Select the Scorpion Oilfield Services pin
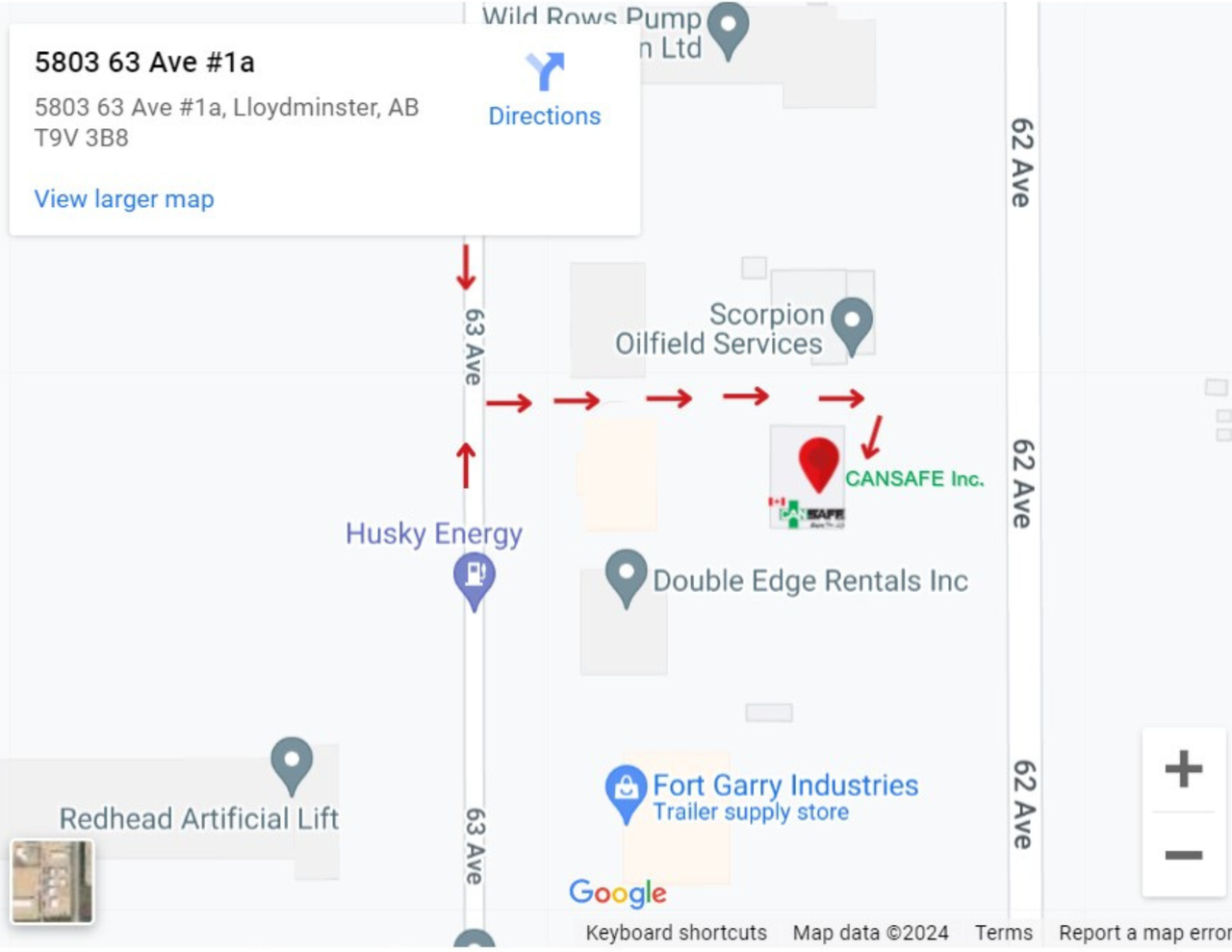The image size is (1232, 952). coord(851,322)
